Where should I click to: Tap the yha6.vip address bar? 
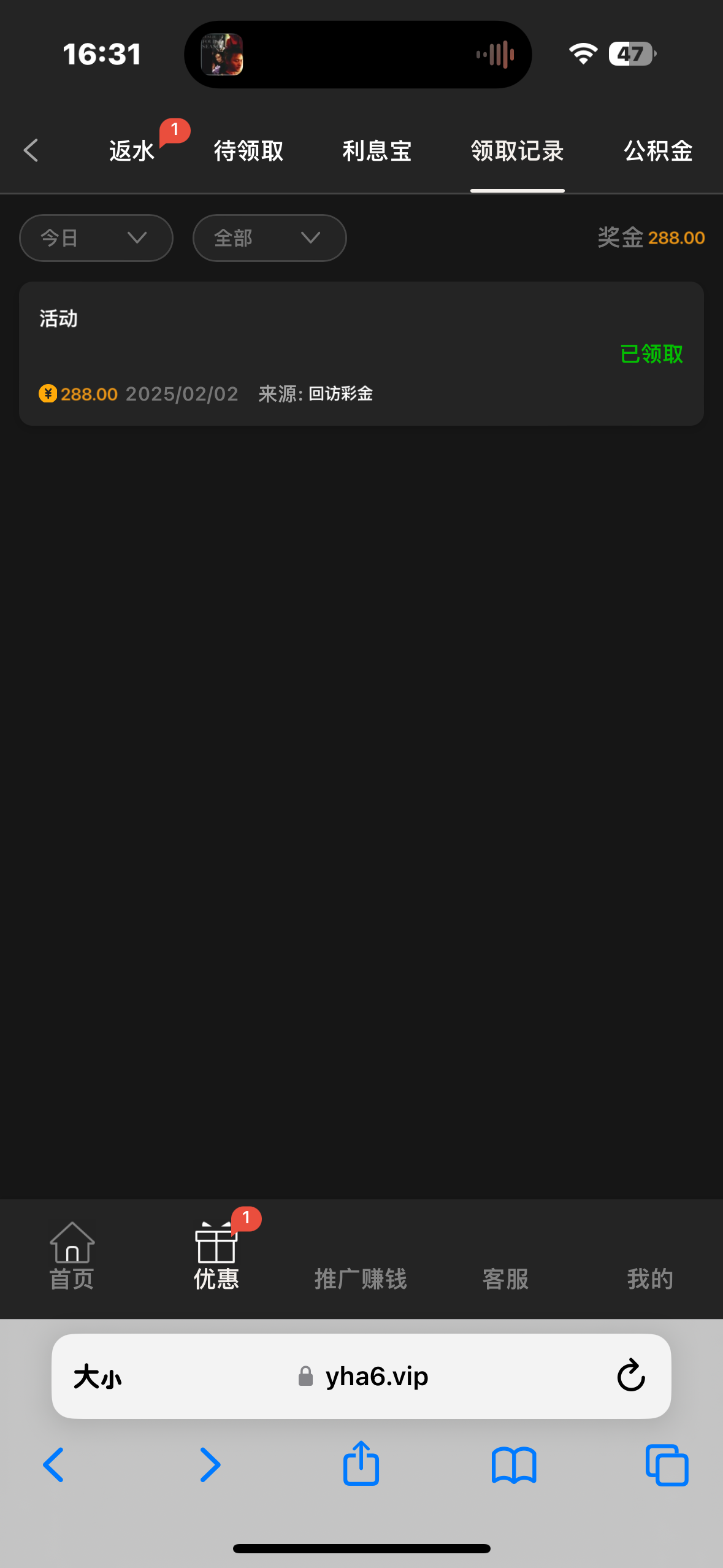(368, 1377)
